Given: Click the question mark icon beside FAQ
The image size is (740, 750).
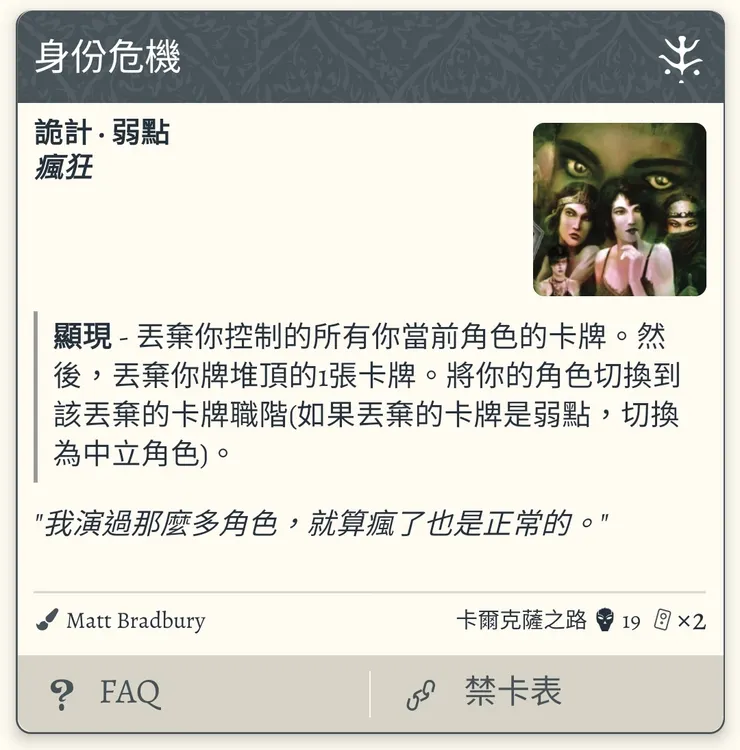Looking at the screenshot, I should (x=60, y=691).
